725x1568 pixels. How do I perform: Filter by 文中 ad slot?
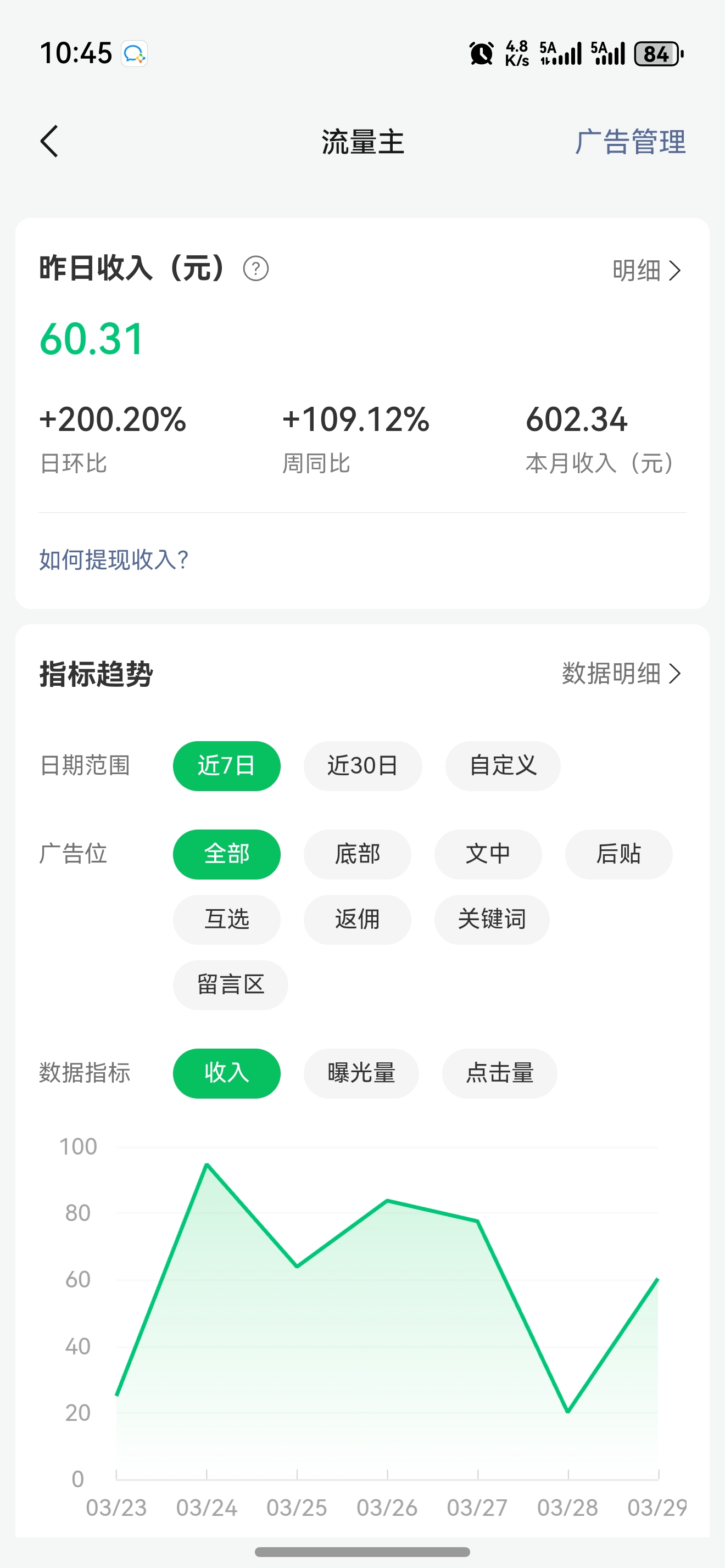tap(488, 854)
